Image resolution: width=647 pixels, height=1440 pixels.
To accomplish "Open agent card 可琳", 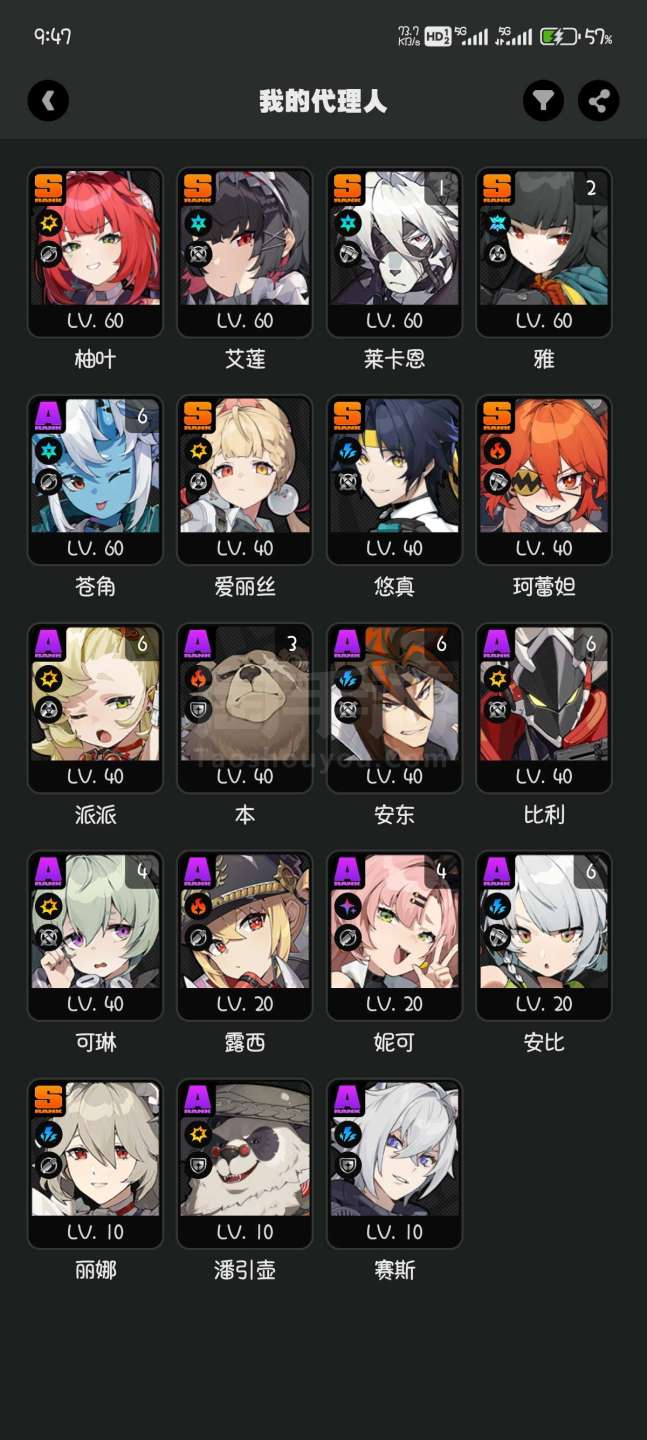I will (x=95, y=936).
